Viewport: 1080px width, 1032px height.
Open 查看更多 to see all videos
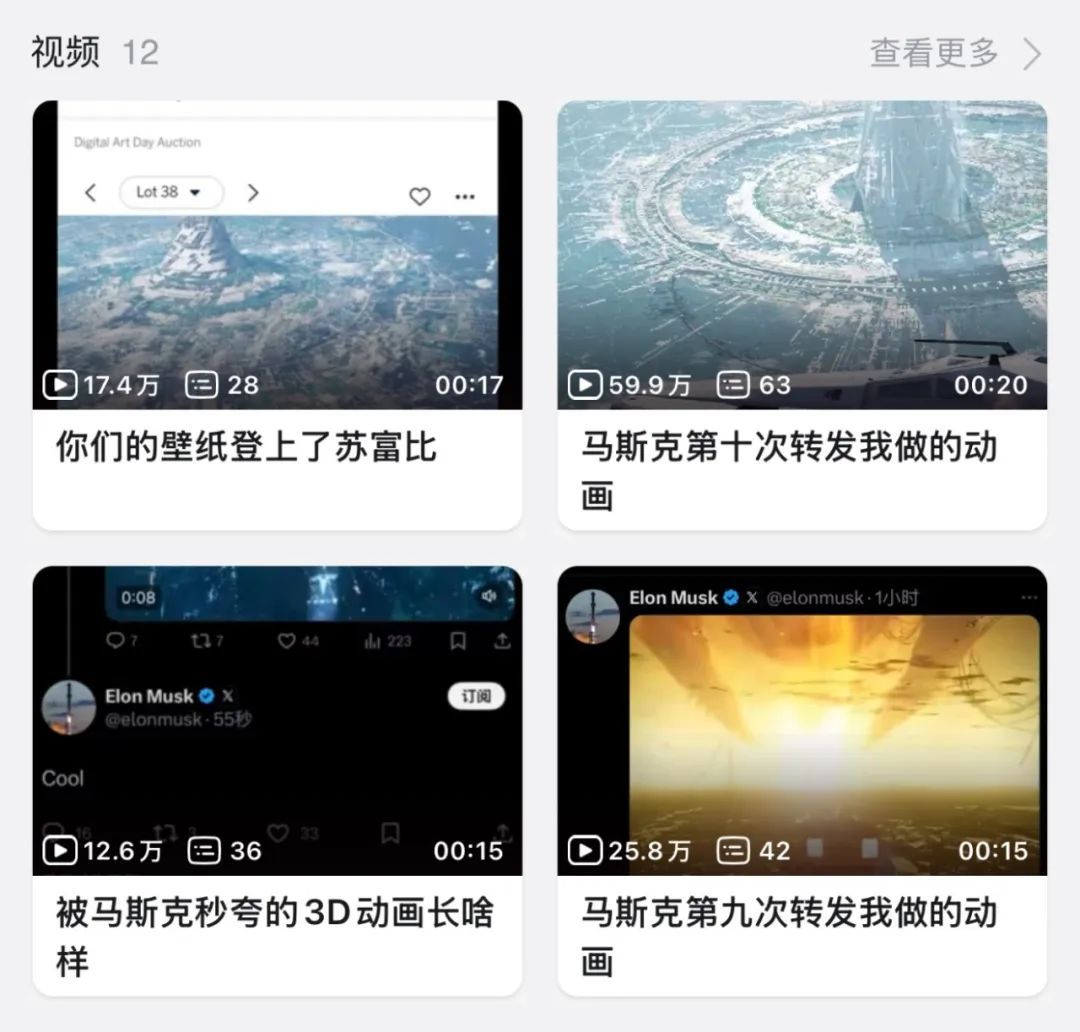click(x=954, y=53)
